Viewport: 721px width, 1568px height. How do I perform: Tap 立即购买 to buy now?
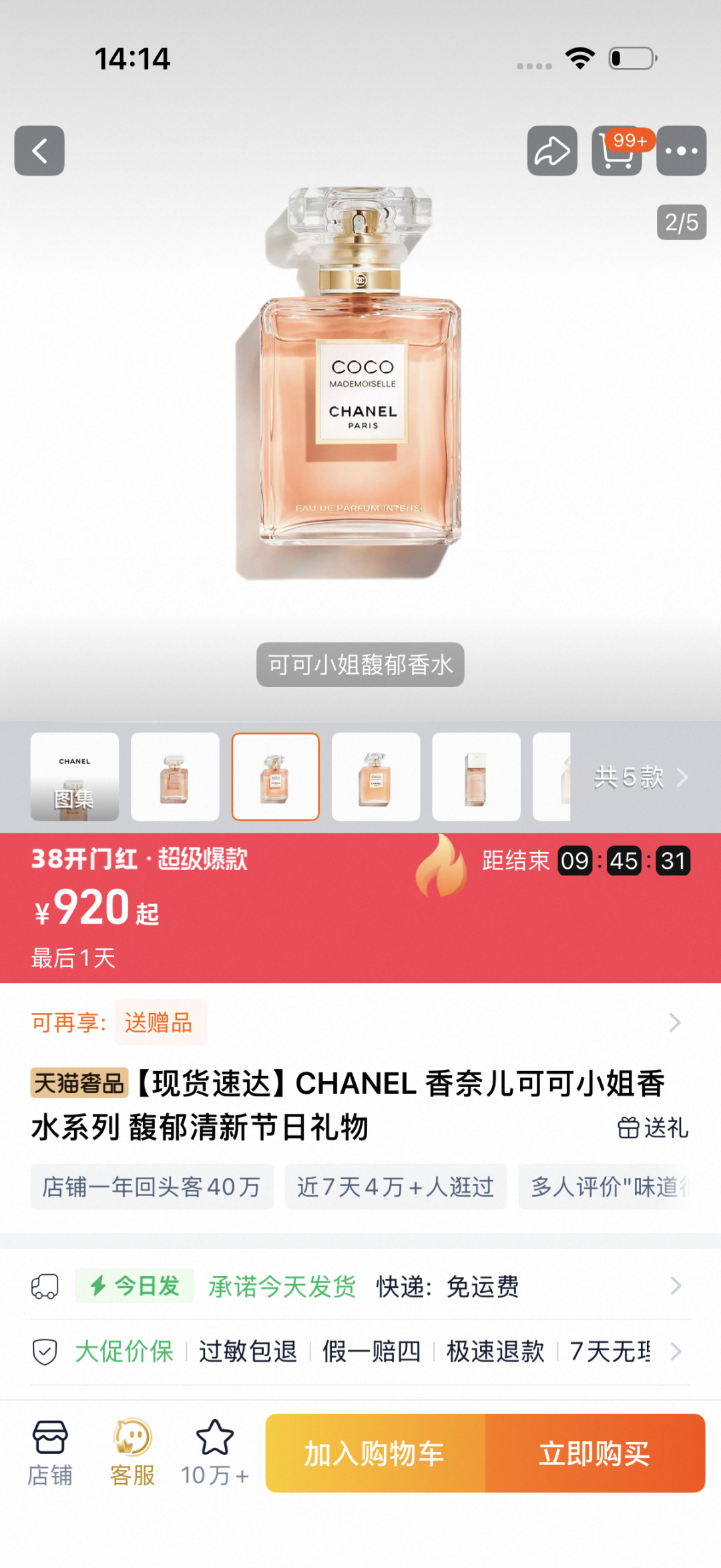point(595,1453)
